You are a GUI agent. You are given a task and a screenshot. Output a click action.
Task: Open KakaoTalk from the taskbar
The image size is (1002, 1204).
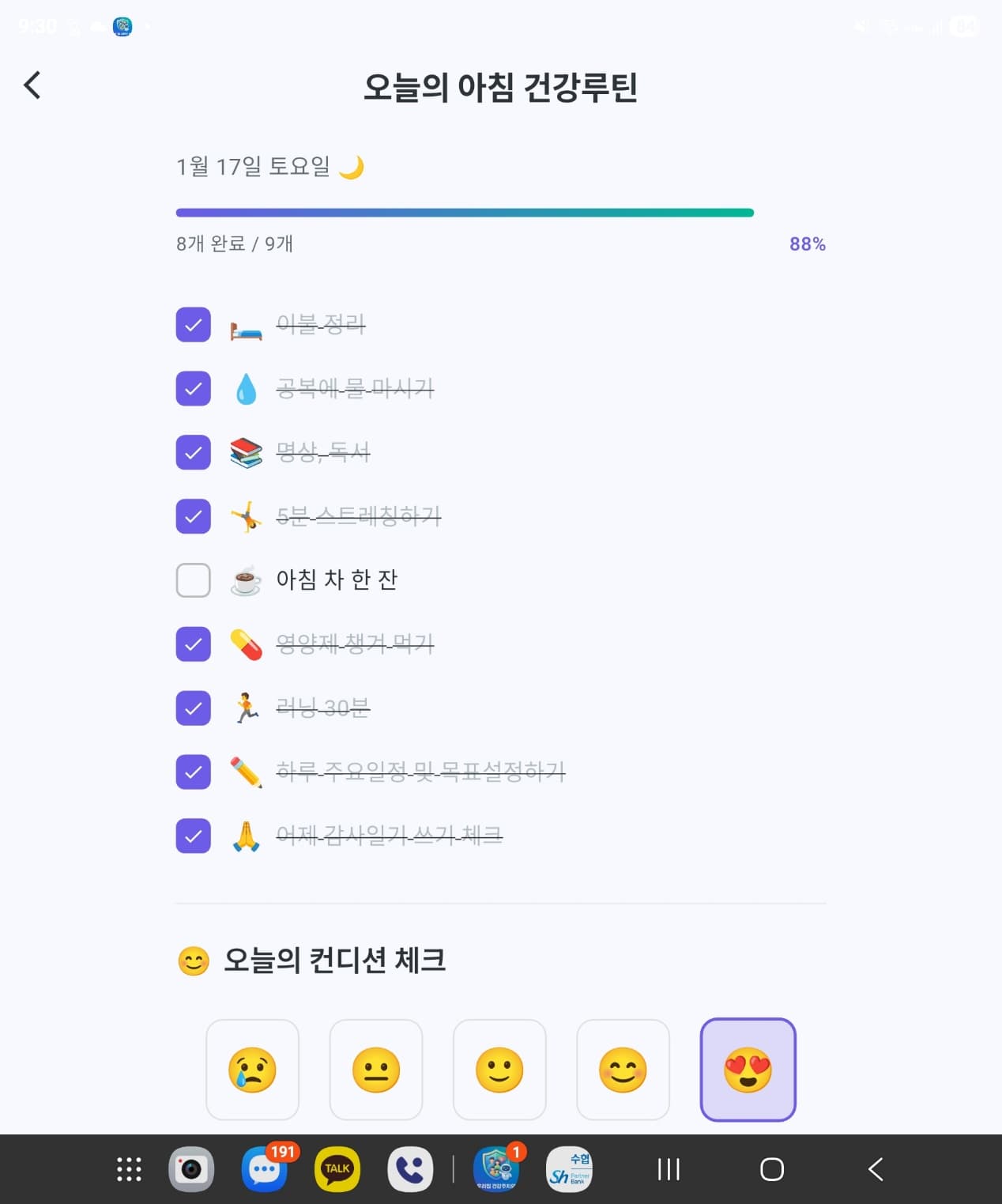tap(336, 1169)
